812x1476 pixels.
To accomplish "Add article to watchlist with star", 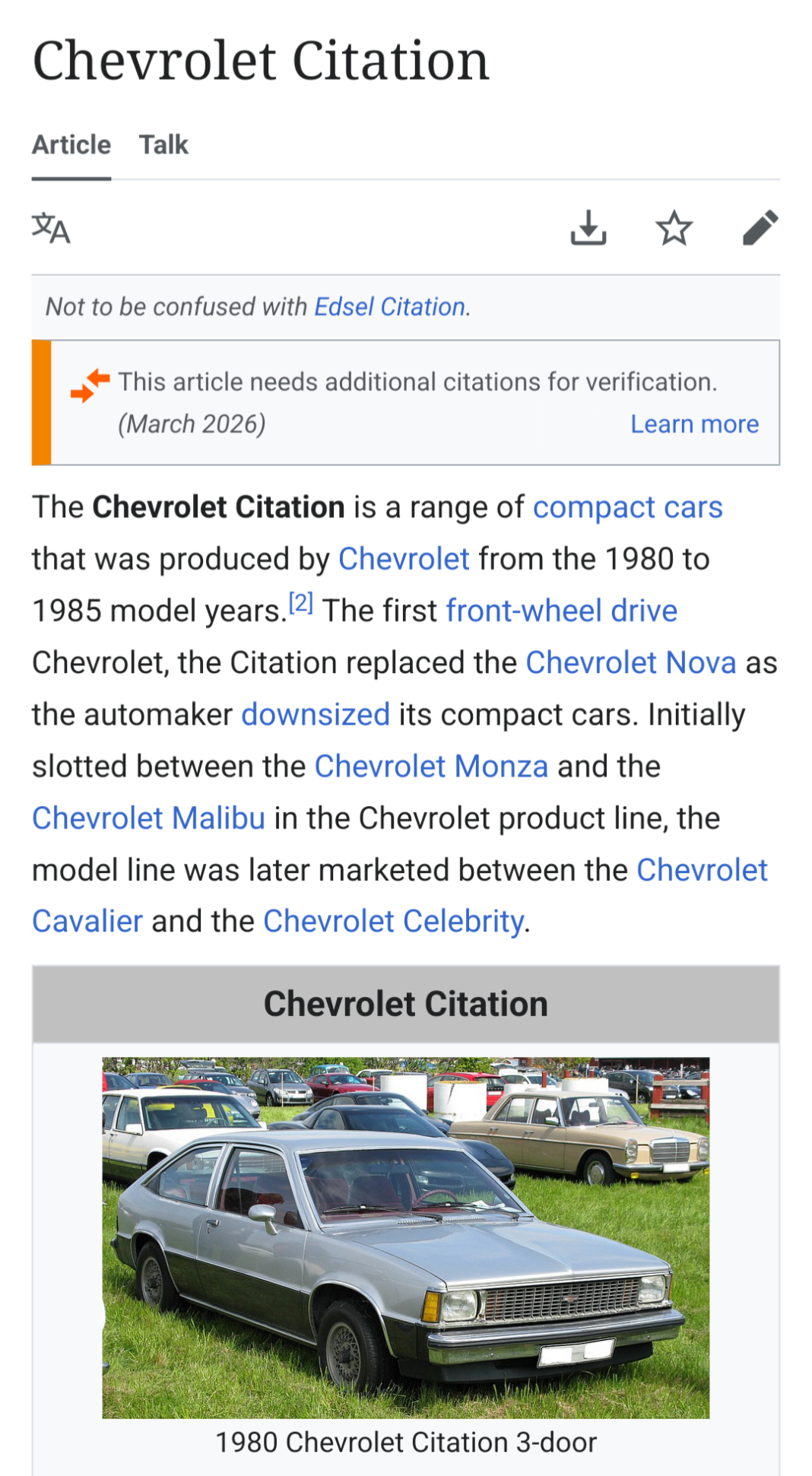I will point(674,228).
